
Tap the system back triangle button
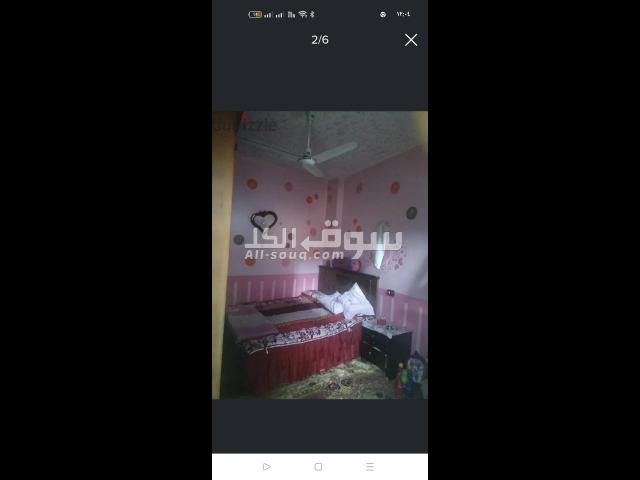[x=267, y=467]
